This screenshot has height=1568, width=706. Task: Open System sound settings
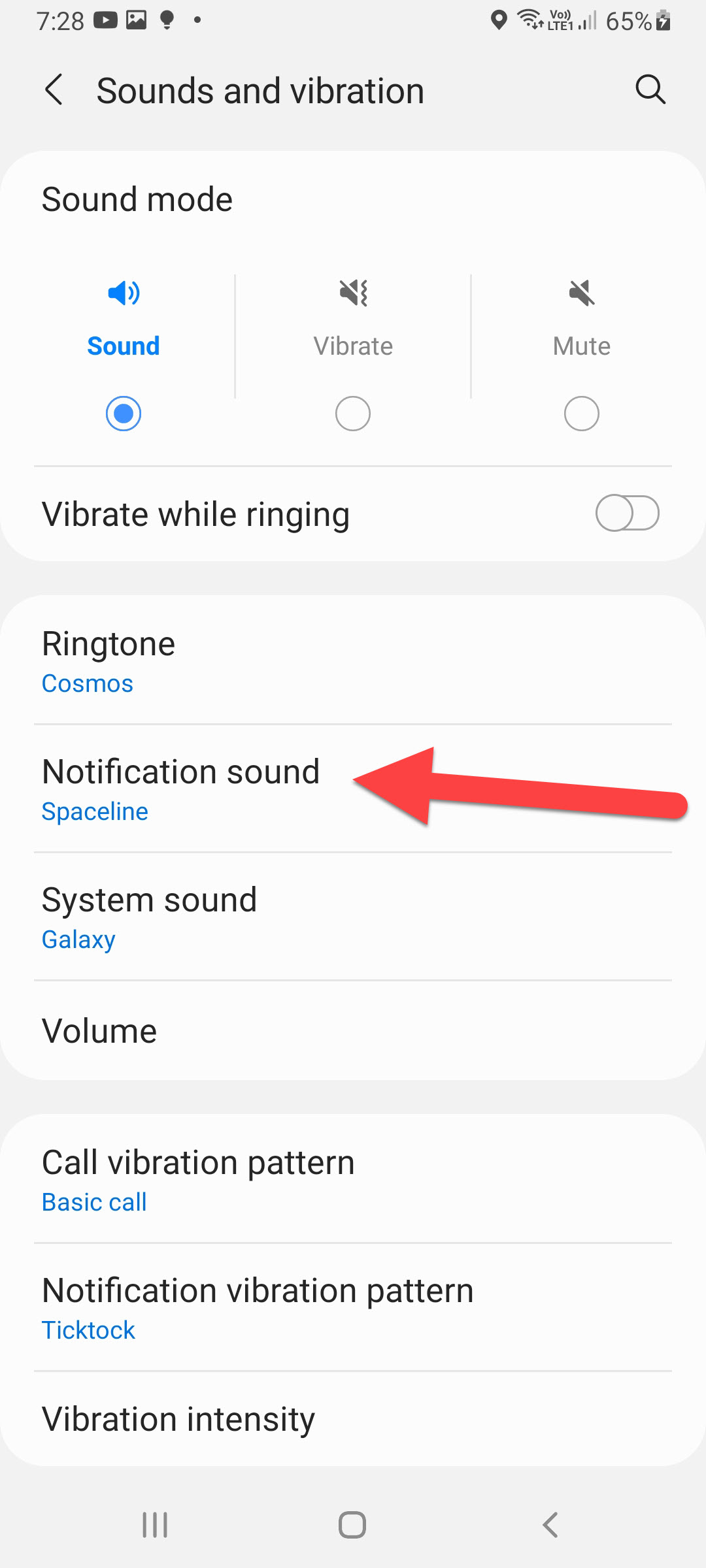pyautogui.click(x=353, y=917)
